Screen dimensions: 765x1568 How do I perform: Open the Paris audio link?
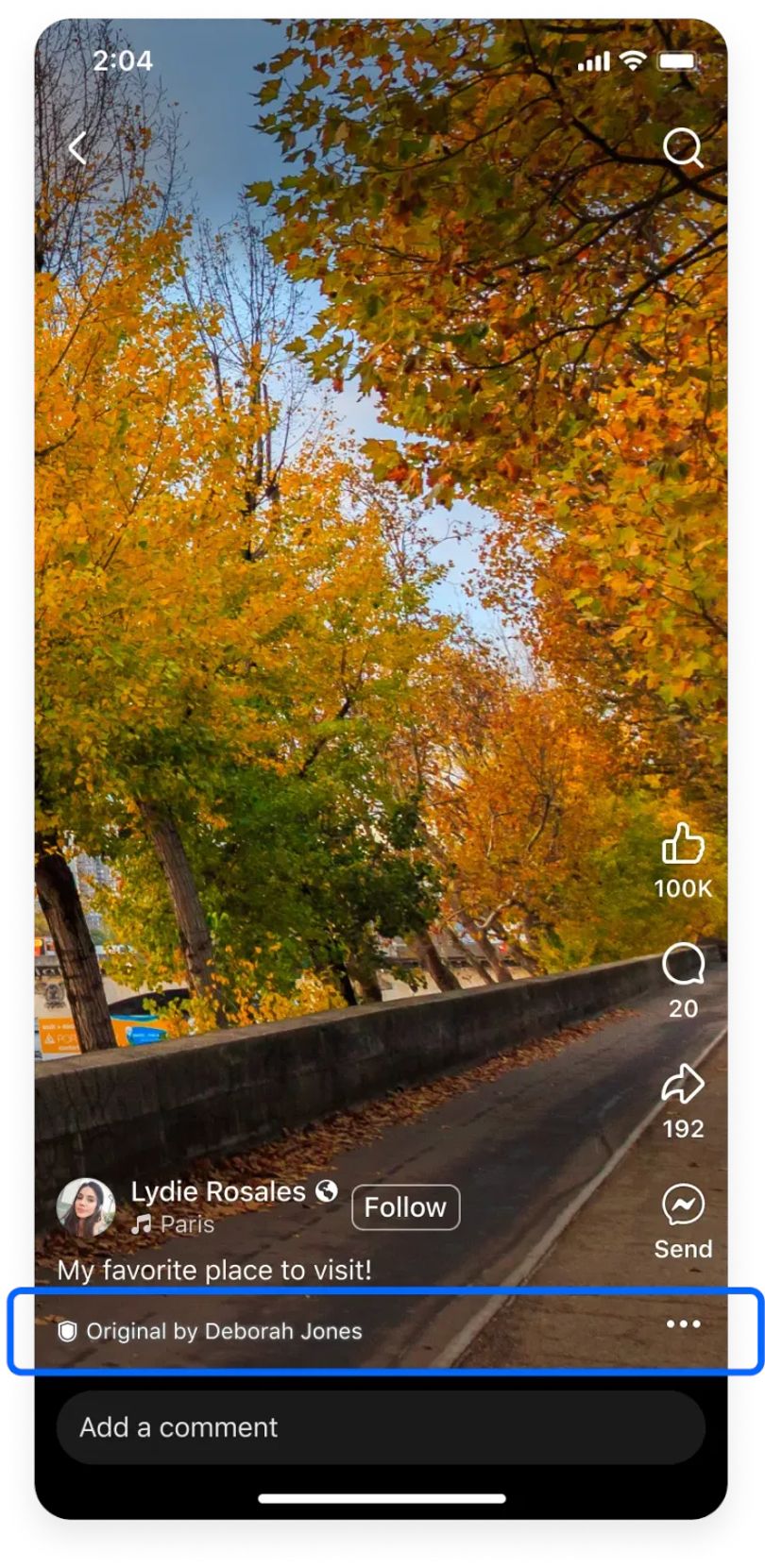[x=175, y=1224]
